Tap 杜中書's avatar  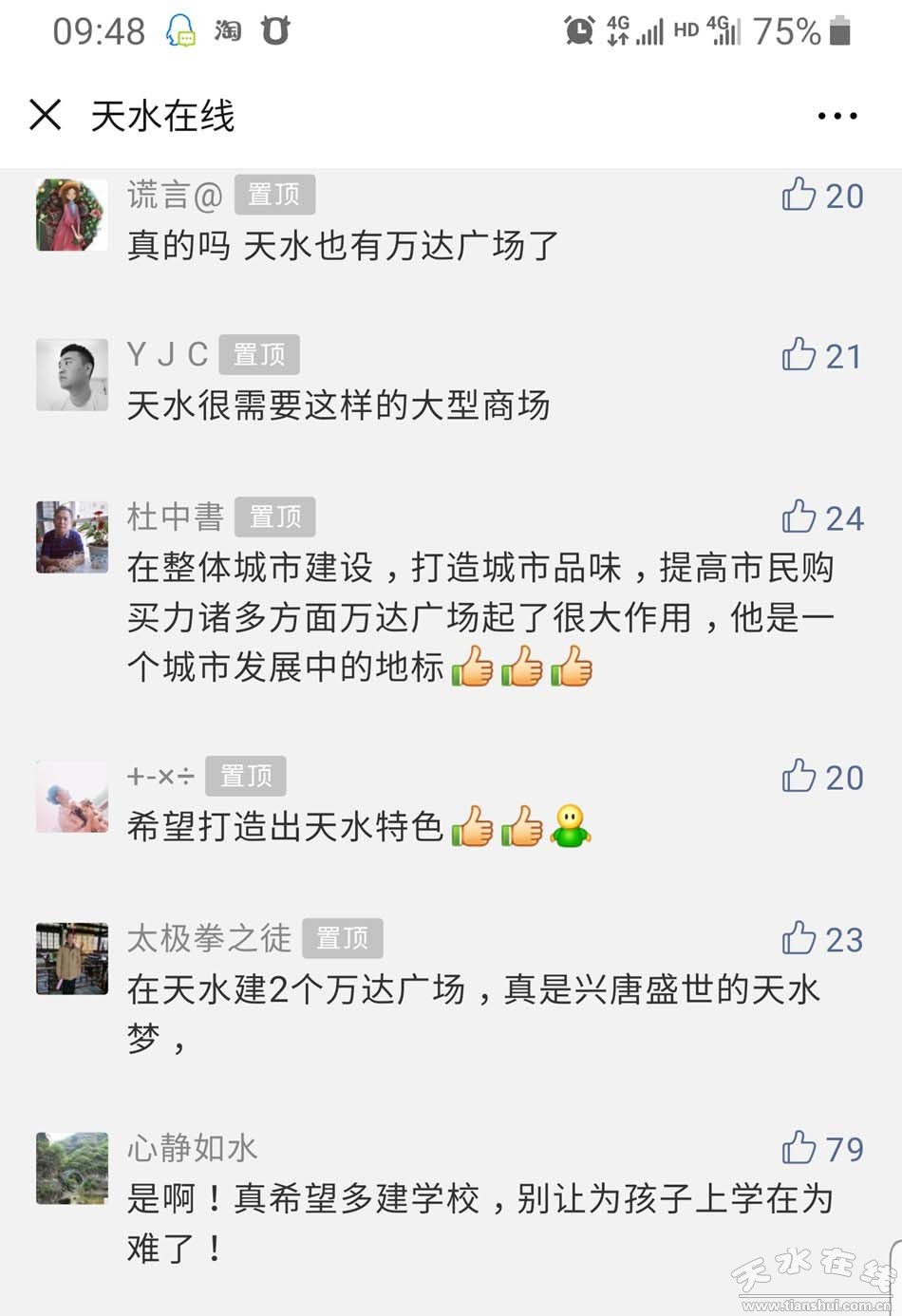(72, 537)
